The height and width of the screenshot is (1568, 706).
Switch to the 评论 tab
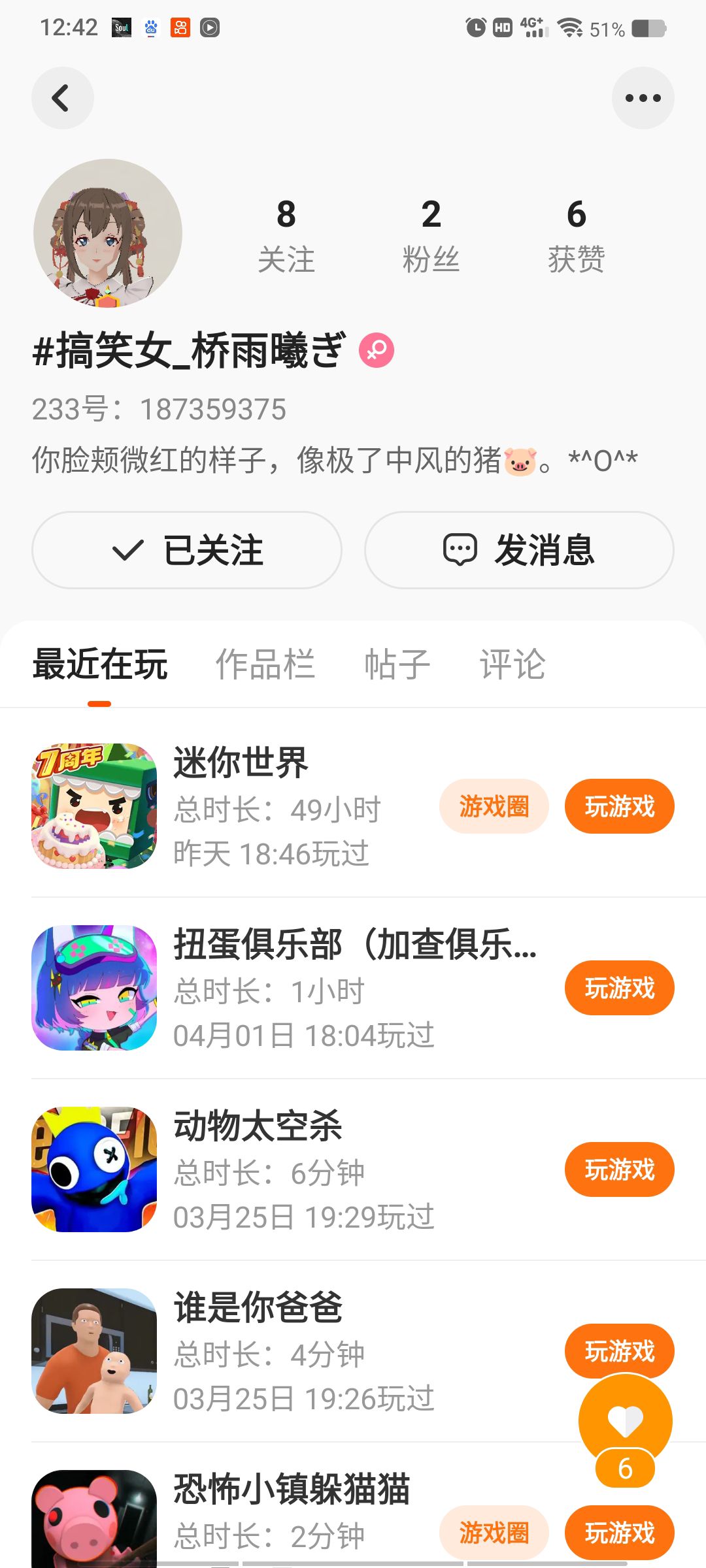coord(513,664)
